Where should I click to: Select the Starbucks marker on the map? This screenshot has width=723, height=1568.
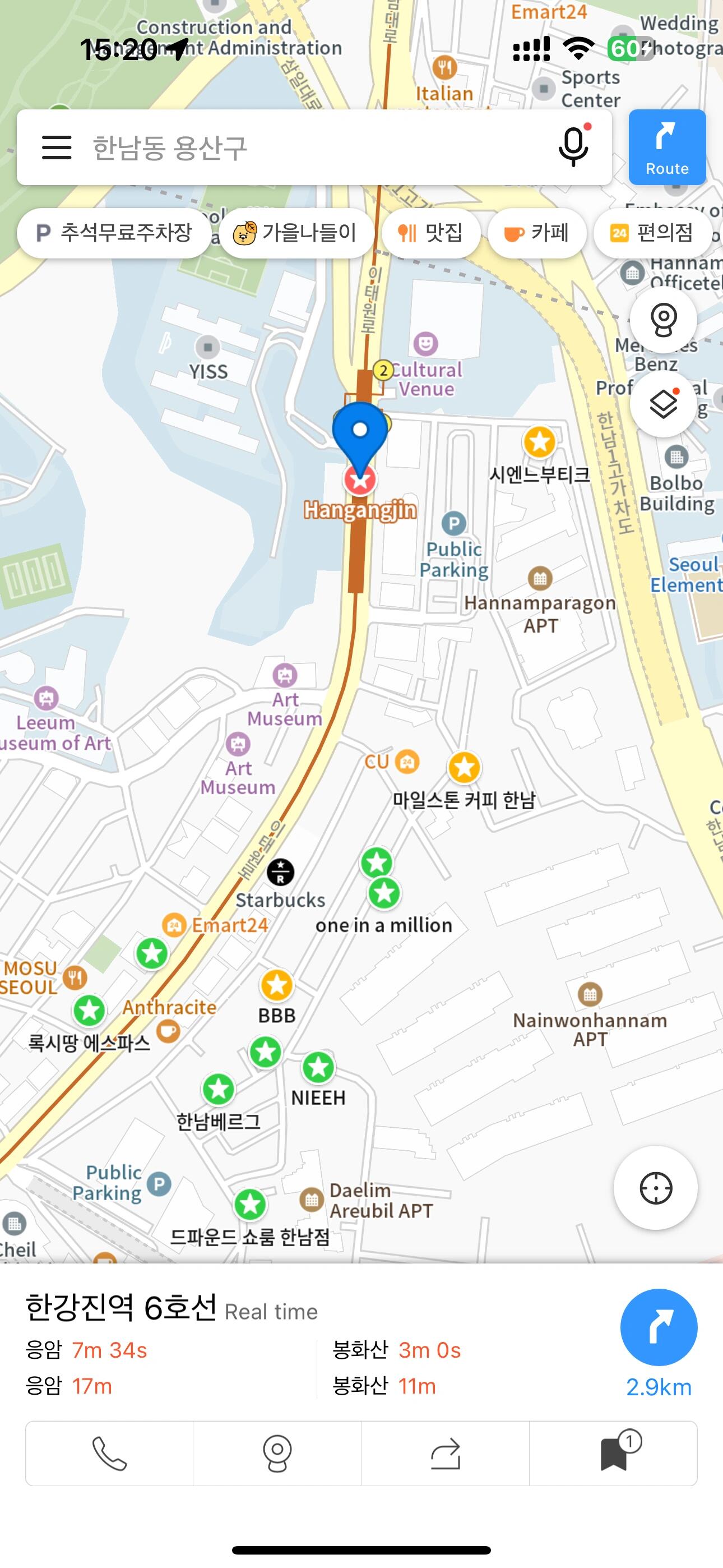281,871
